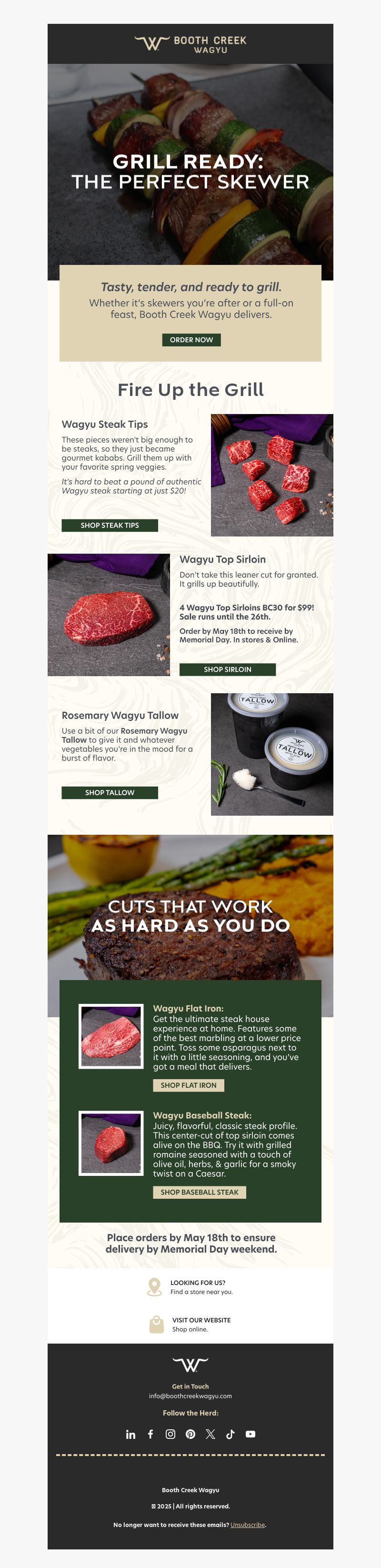Open the YouTube icon in the footer
The height and width of the screenshot is (1568, 381).
pos(250,1434)
